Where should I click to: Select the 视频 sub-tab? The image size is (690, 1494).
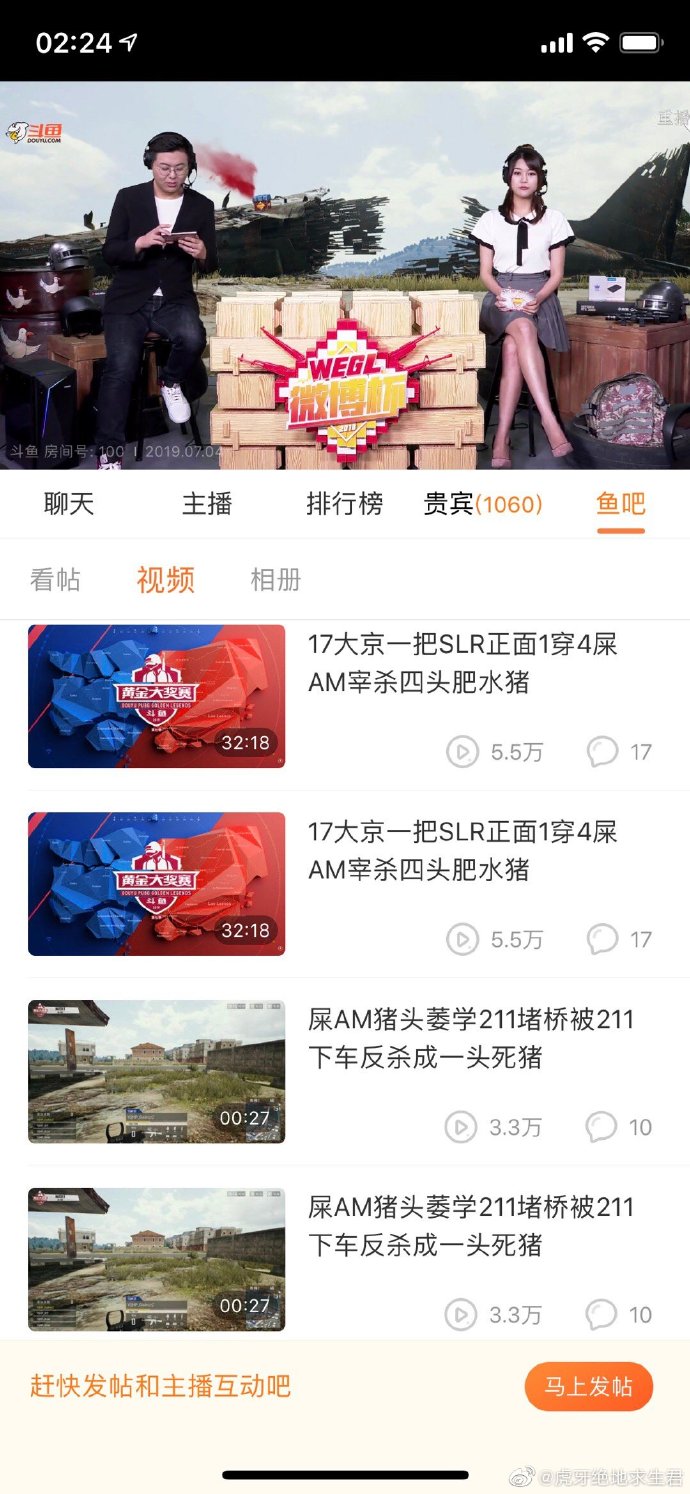(166, 580)
